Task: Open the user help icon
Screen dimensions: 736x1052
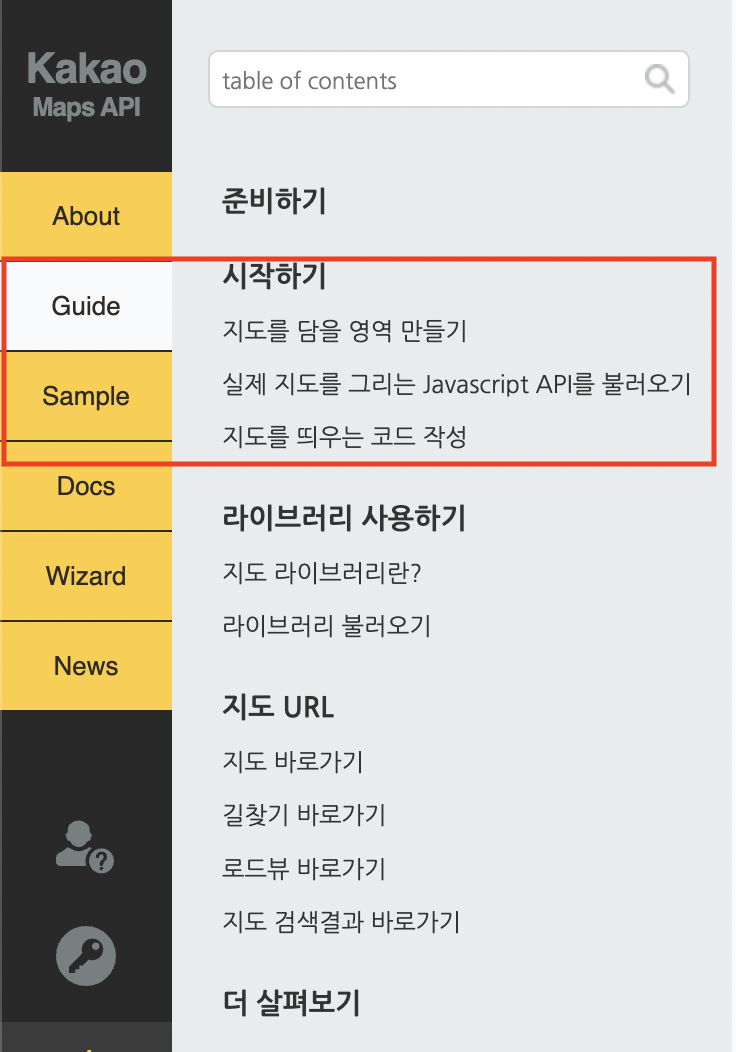Action: pyautogui.click(x=85, y=845)
